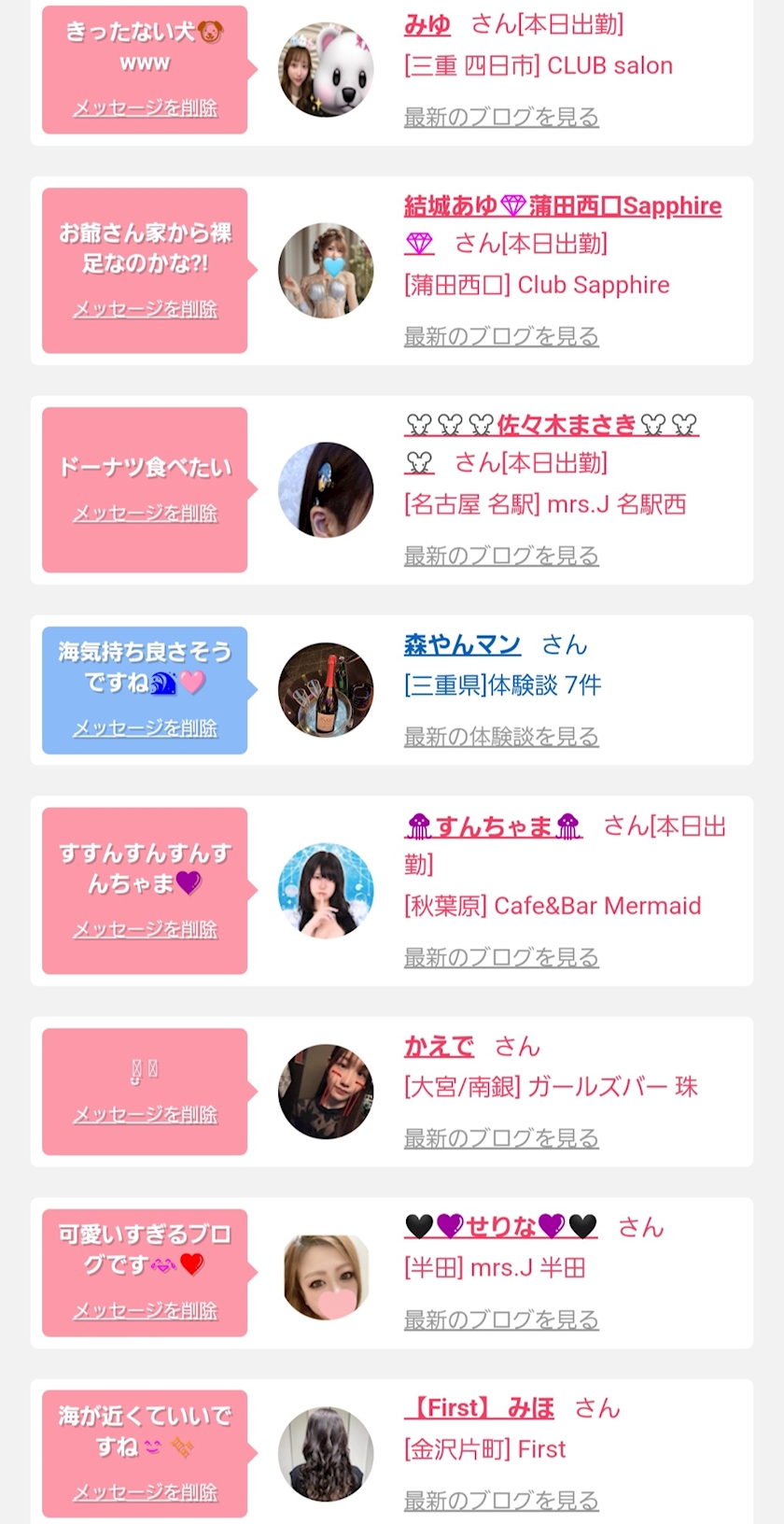
Task: Delete the 海気持ち良さそうですね message
Action: pyautogui.click(x=145, y=728)
